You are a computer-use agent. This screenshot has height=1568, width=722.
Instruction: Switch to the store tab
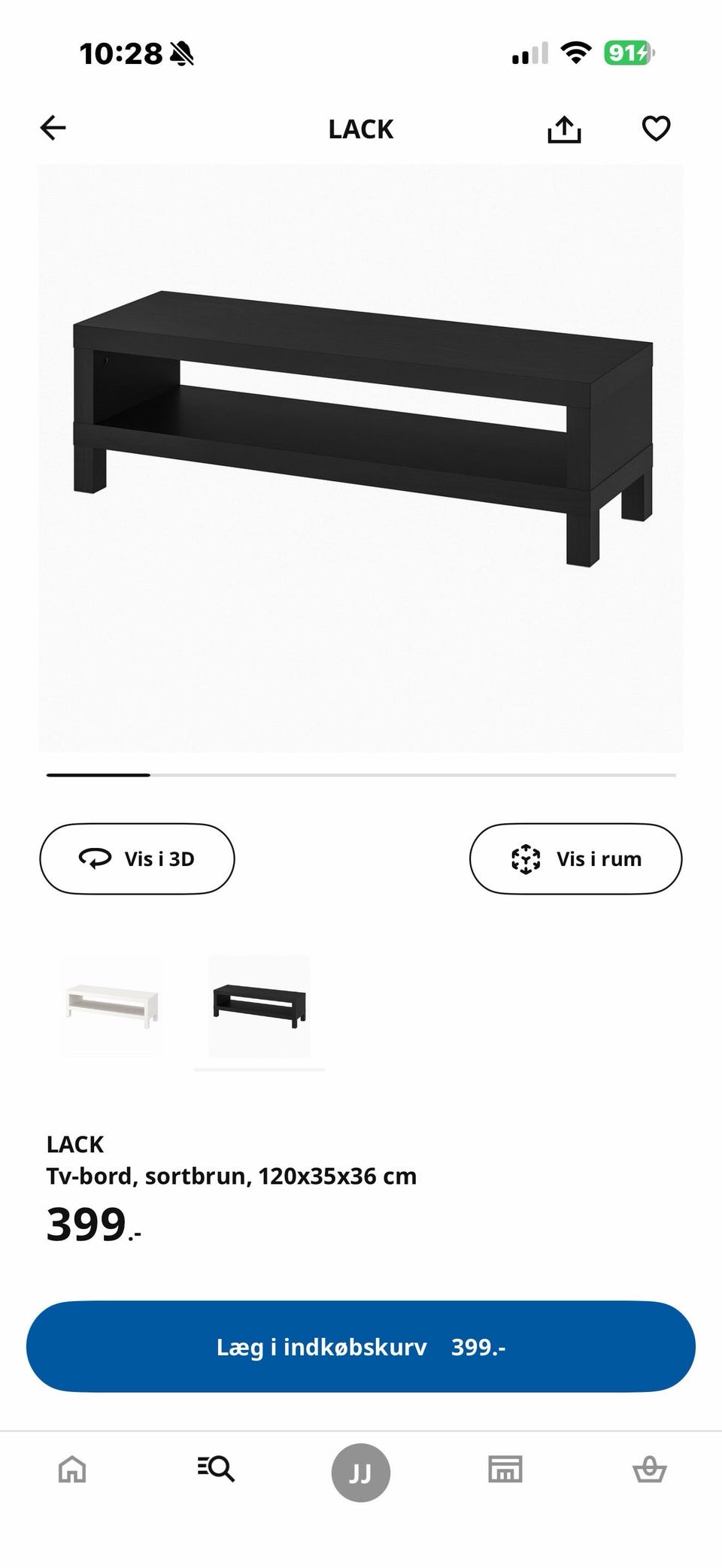(x=505, y=1469)
